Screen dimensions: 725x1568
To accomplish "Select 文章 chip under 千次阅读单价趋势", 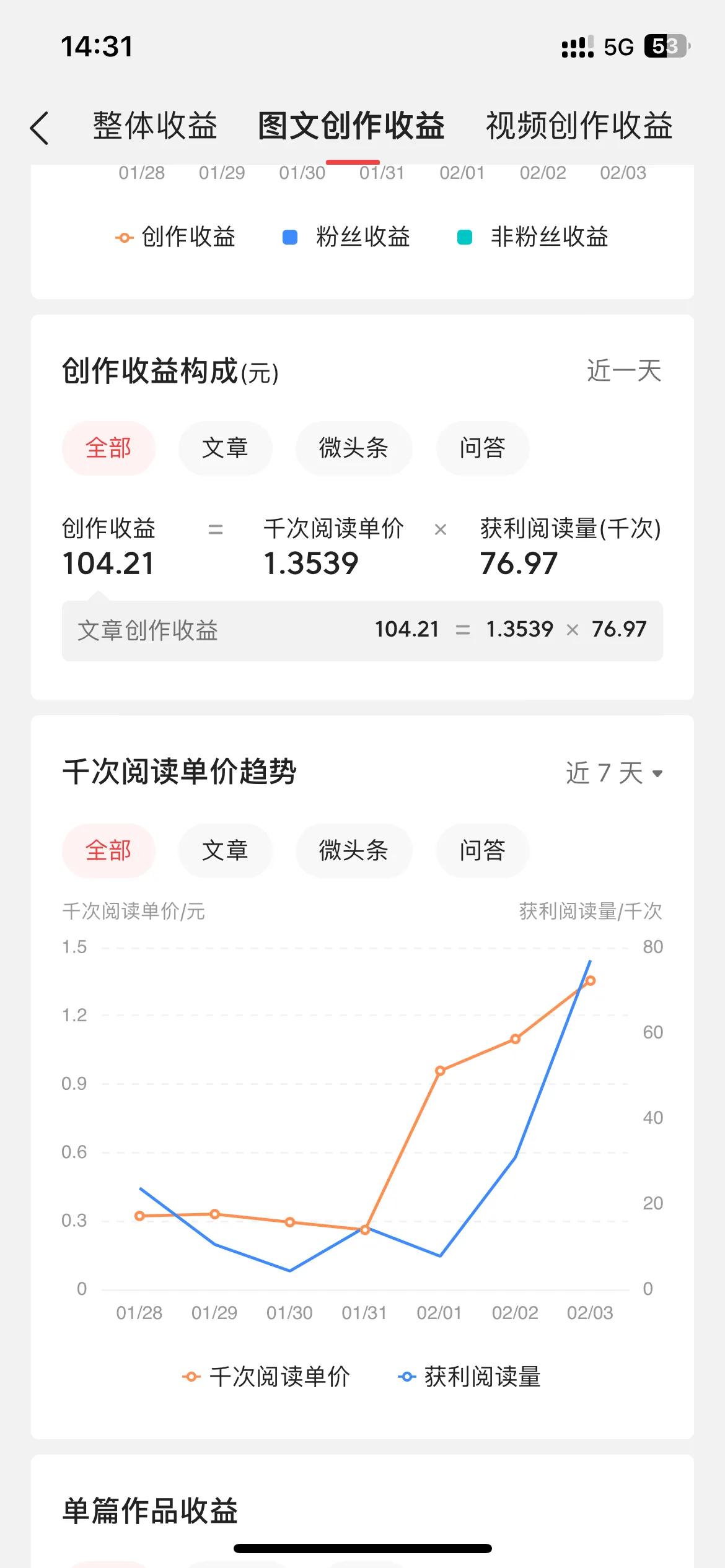I will [x=225, y=850].
